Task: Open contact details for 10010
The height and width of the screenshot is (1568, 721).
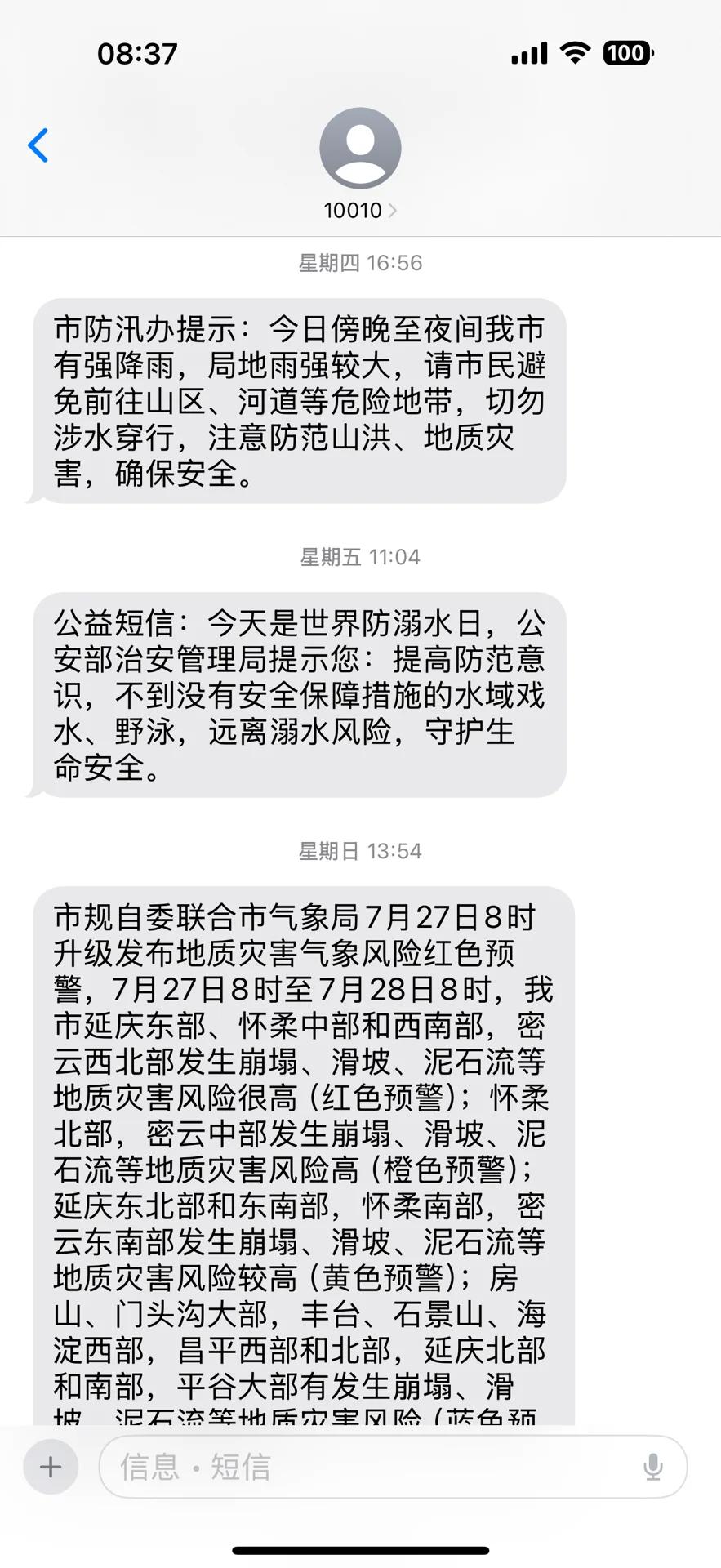Action: coord(360,163)
